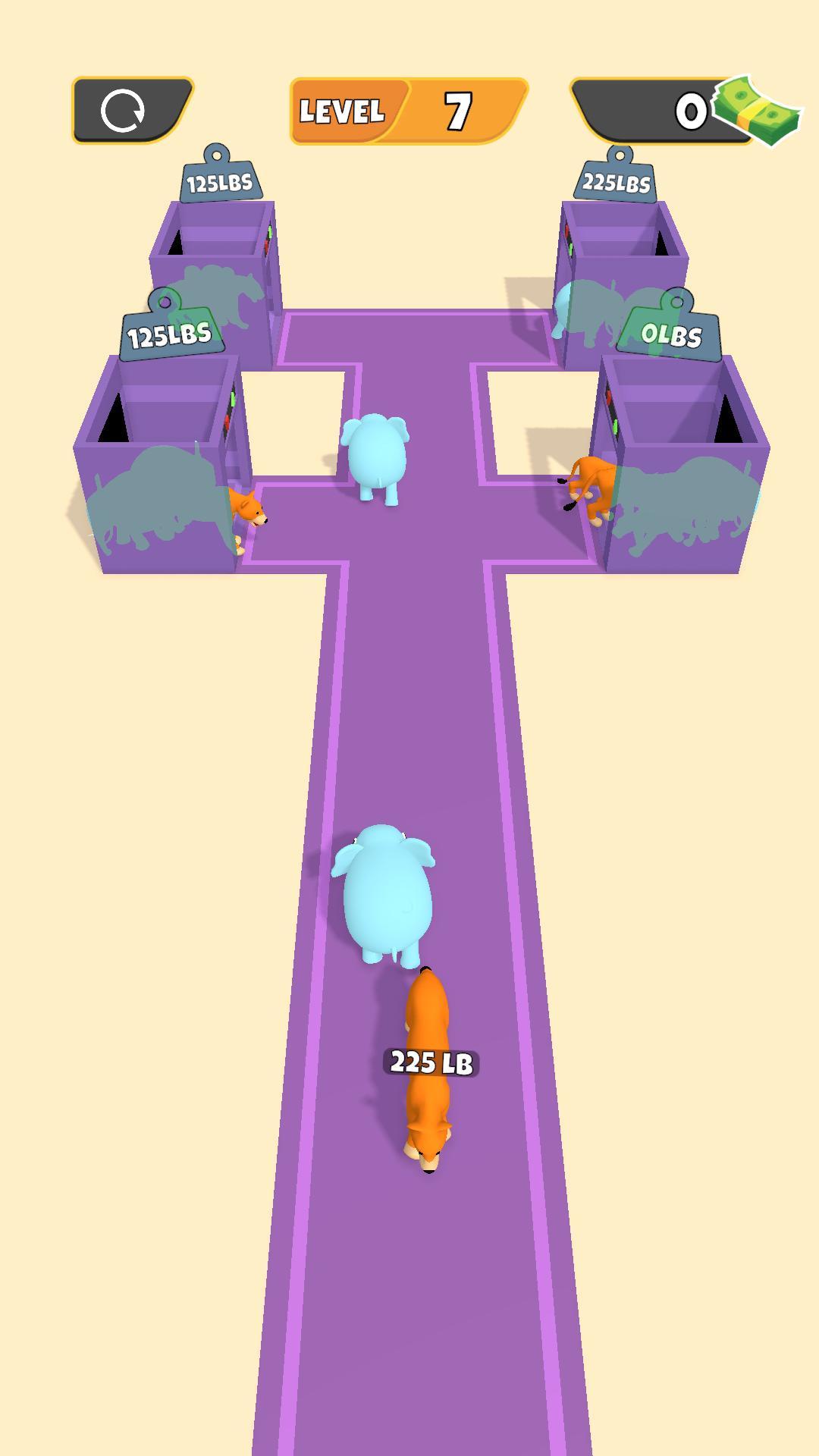This screenshot has height=1456, width=819.
Task: Tap the circular arrow refresh symbol
Action: coord(124,111)
